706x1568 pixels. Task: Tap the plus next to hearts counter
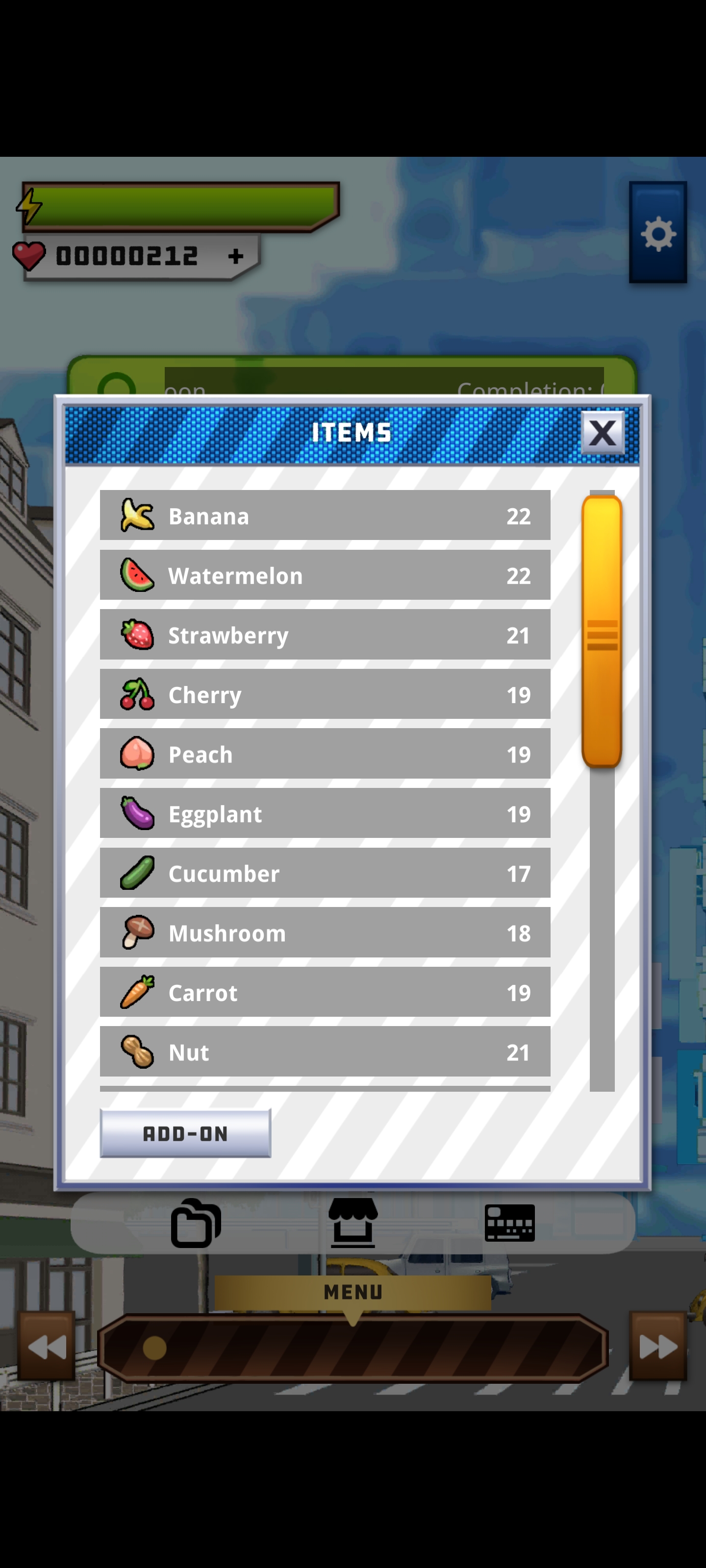coord(236,256)
